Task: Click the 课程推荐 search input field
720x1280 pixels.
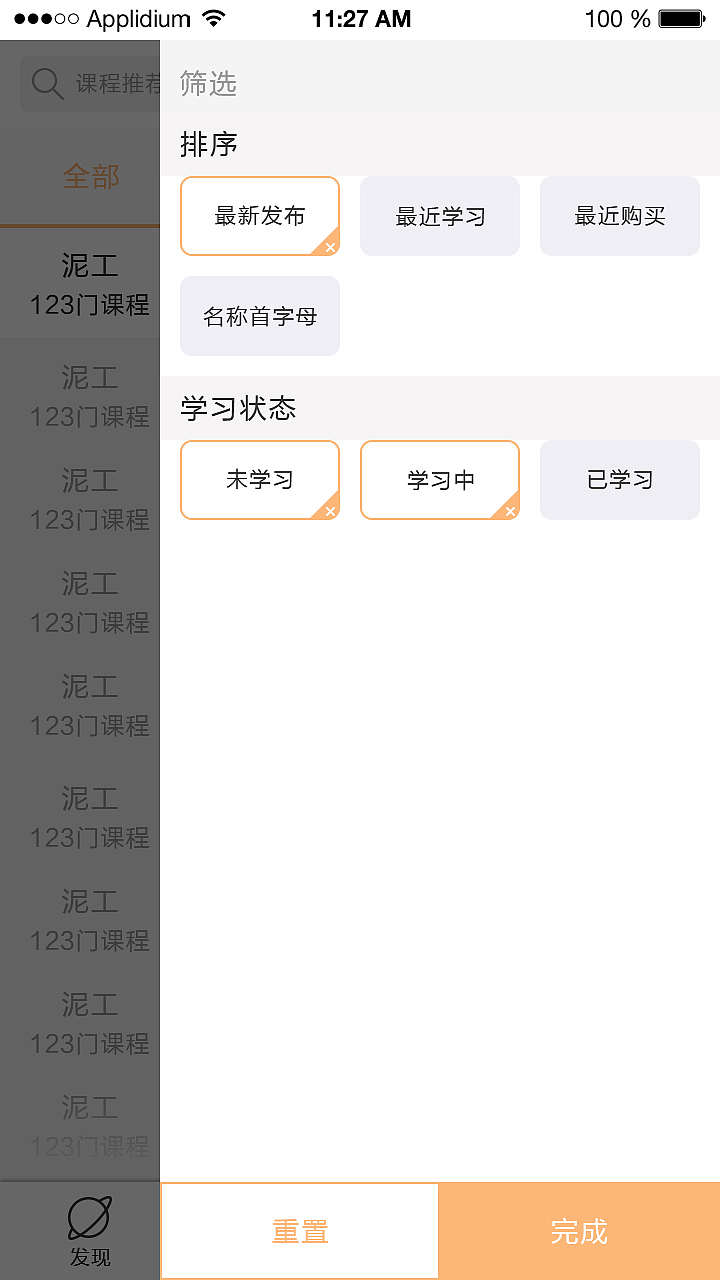Action: (x=110, y=83)
